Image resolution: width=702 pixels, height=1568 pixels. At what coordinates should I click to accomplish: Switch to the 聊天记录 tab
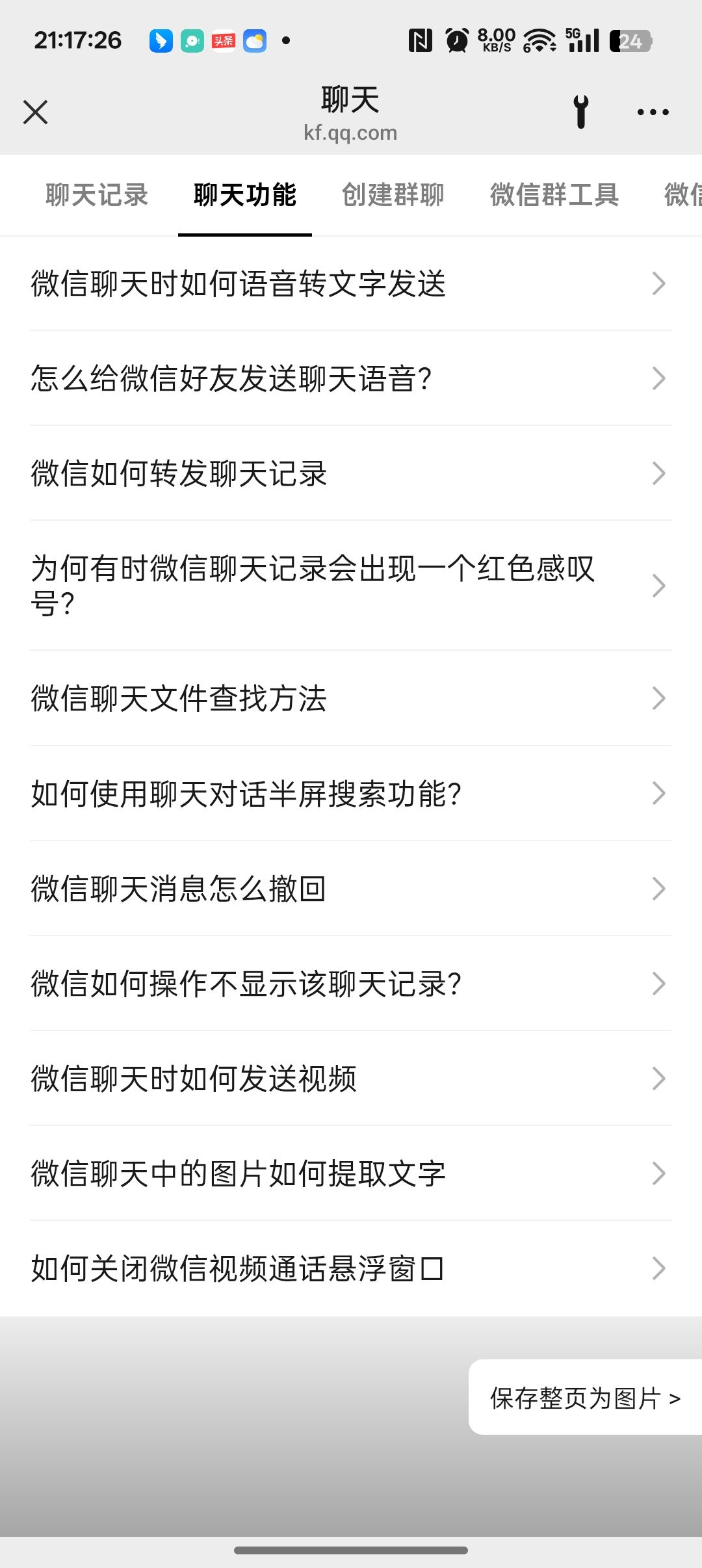pyautogui.click(x=97, y=195)
